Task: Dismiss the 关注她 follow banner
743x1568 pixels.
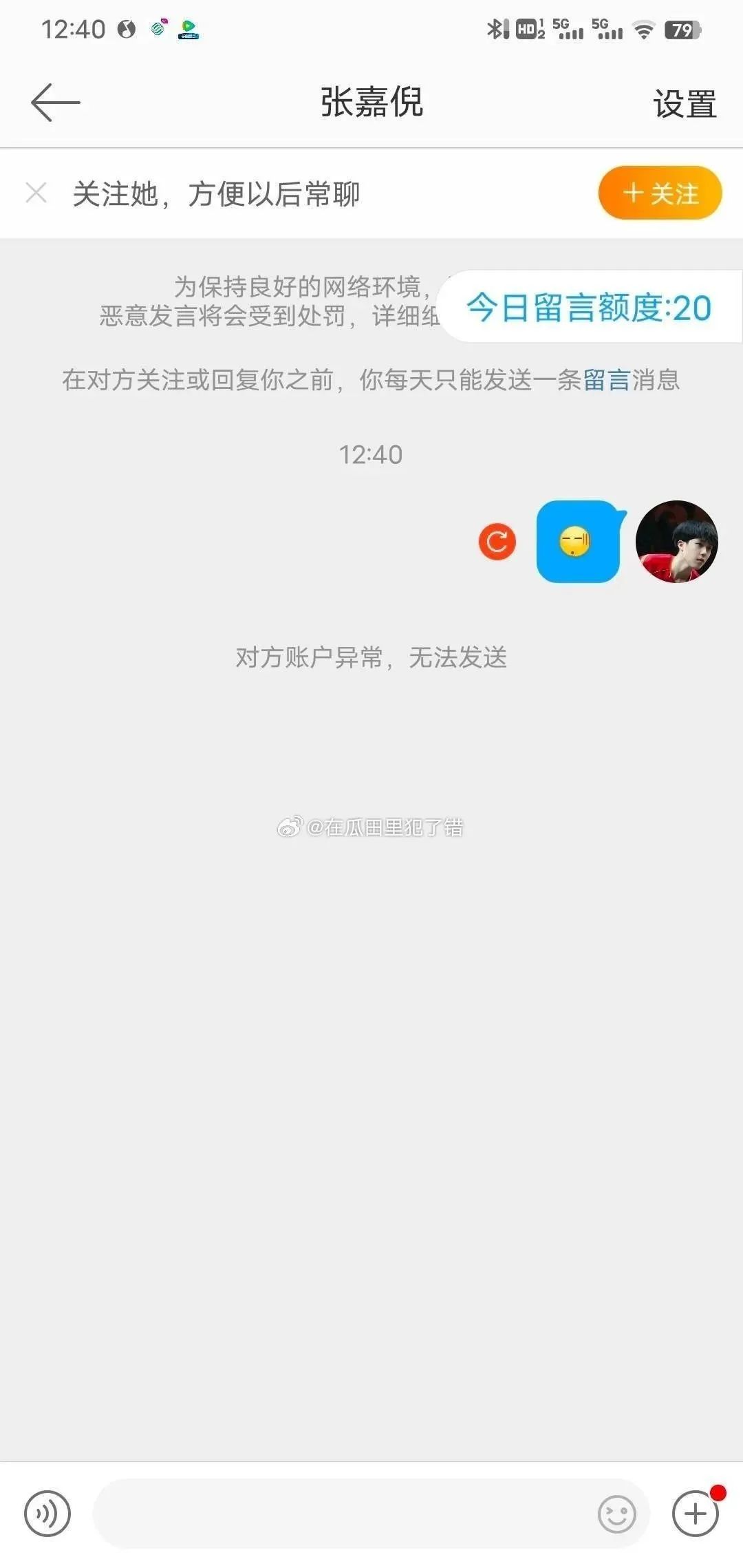Action: [36, 193]
